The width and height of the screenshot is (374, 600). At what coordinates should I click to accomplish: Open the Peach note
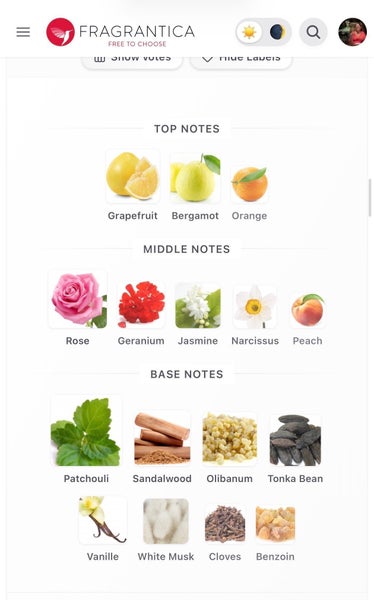(307, 319)
